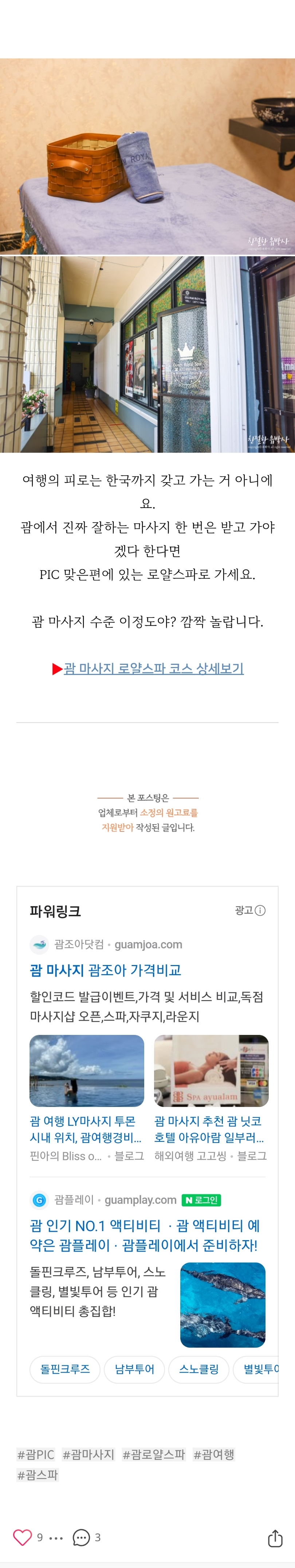Tap the 광고 info icon
The image size is (295, 1568).
tap(260, 910)
